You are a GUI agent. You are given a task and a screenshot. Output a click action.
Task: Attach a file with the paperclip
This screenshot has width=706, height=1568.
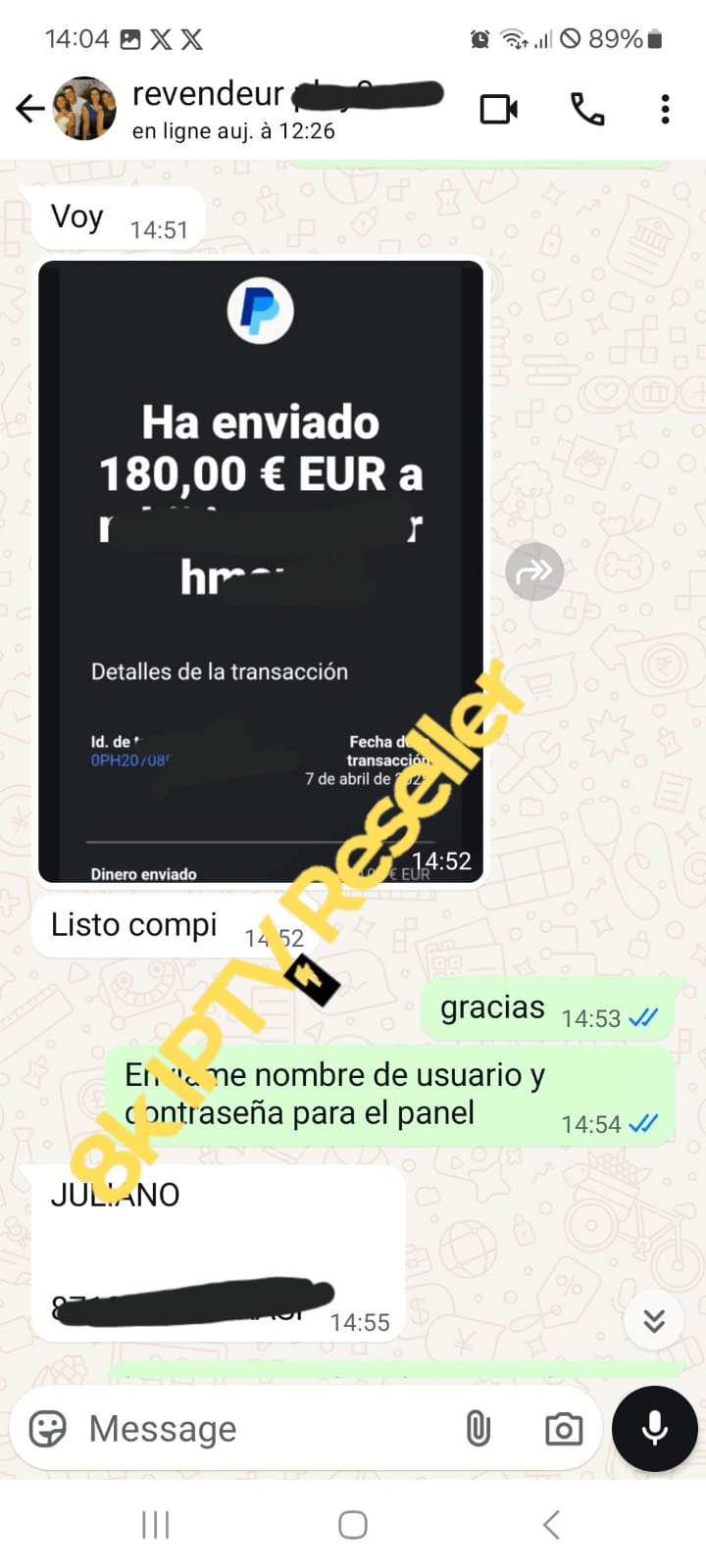click(x=478, y=1429)
